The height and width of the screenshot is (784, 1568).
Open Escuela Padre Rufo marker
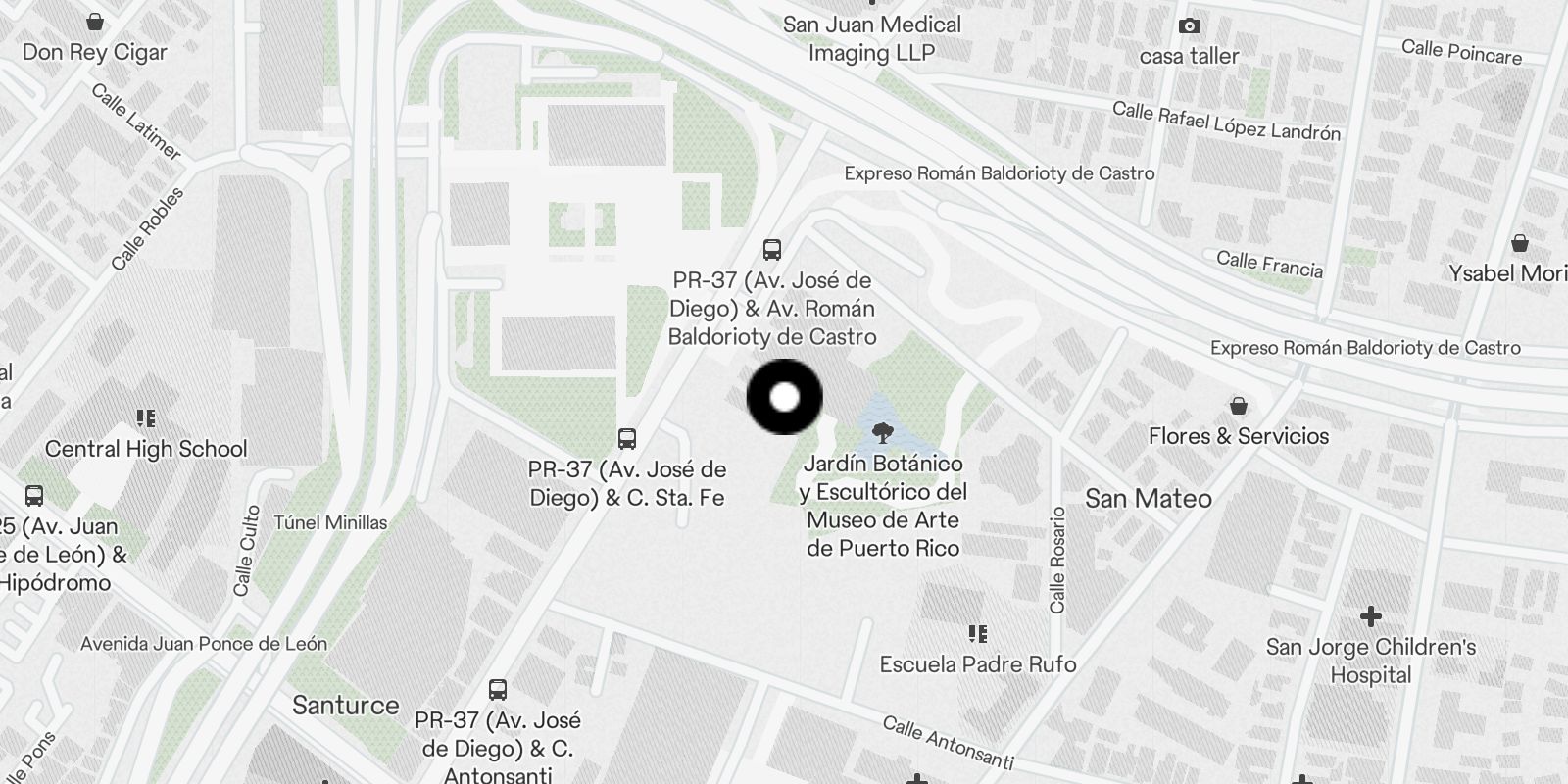977,634
